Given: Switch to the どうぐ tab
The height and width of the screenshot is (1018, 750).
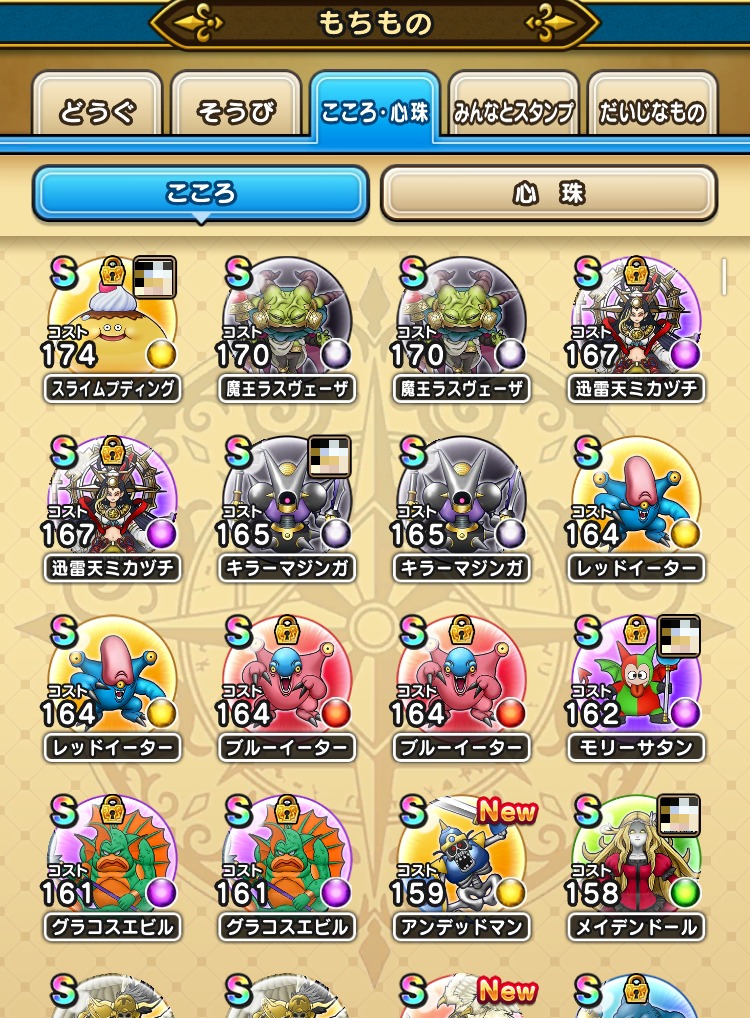Looking at the screenshot, I should tap(97, 111).
